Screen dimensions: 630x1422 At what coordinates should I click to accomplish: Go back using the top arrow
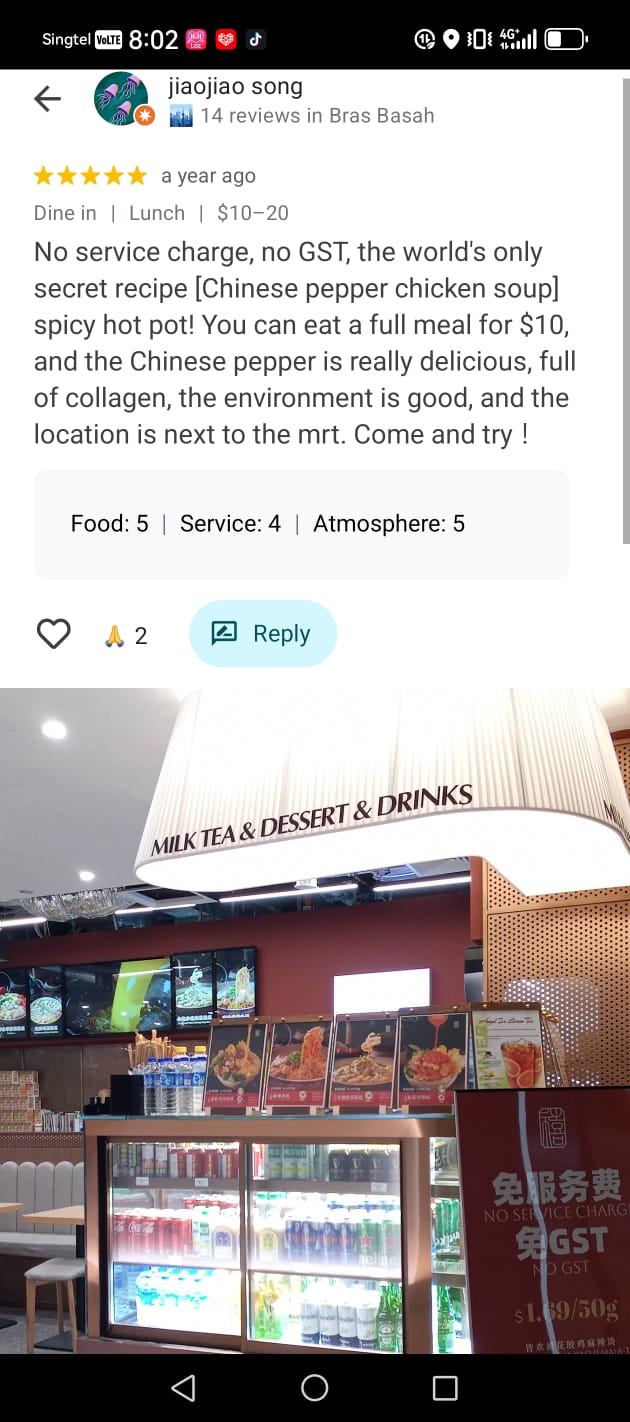(x=47, y=98)
